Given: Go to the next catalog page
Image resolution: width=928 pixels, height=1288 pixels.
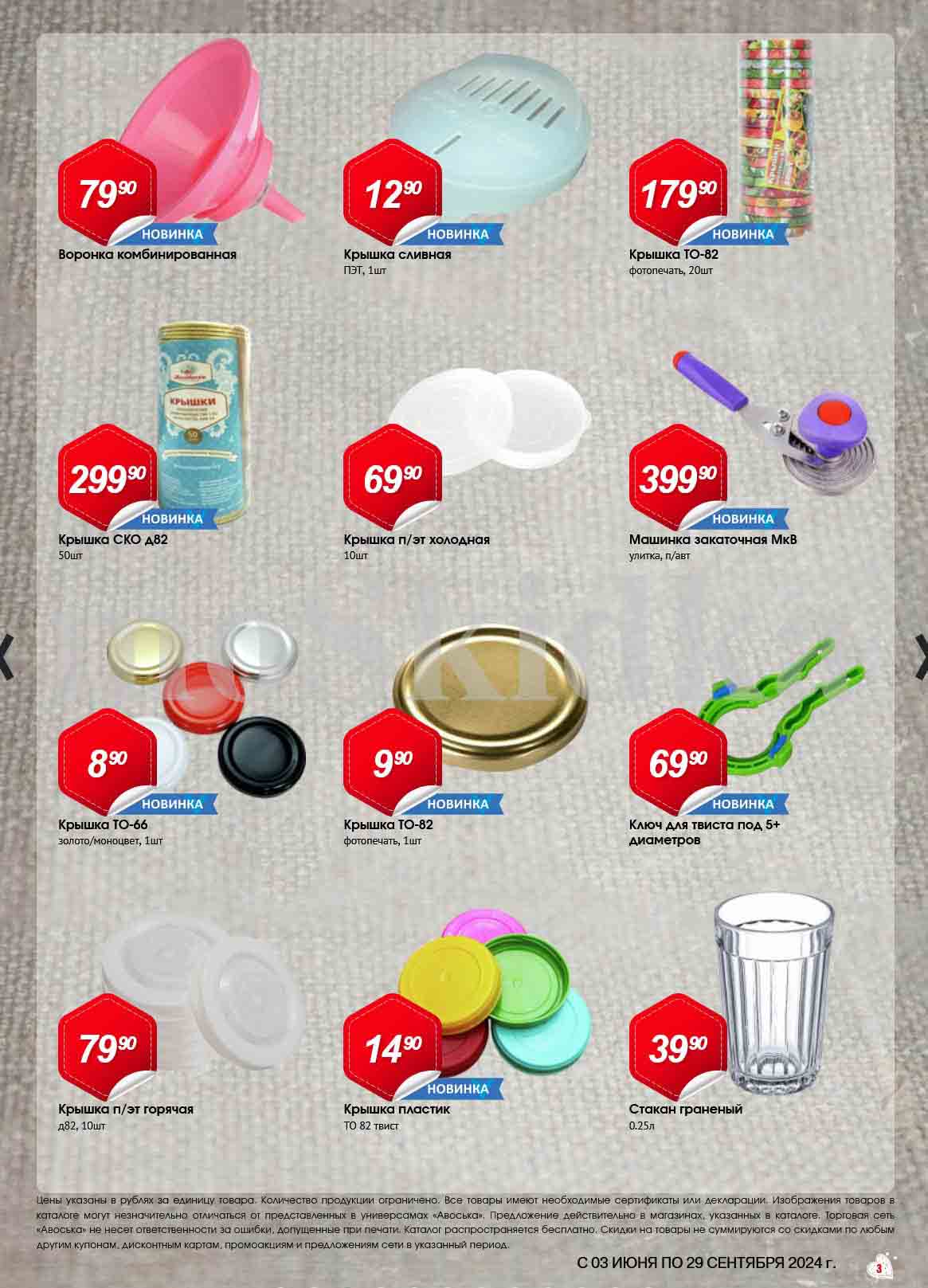Looking at the screenshot, I should pyautogui.click(x=921, y=656).
